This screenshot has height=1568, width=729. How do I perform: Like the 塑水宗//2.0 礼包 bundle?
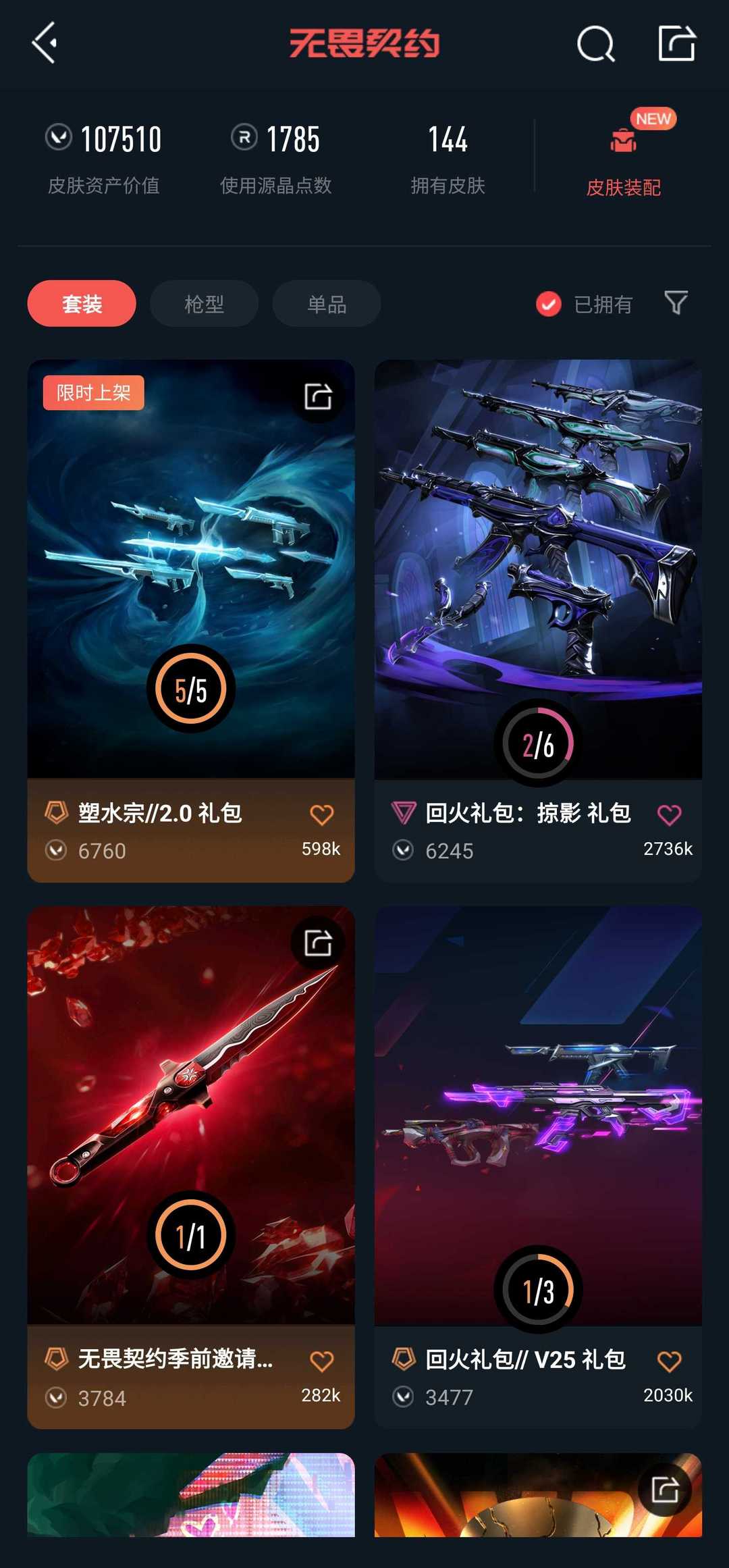pyautogui.click(x=321, y=815)
